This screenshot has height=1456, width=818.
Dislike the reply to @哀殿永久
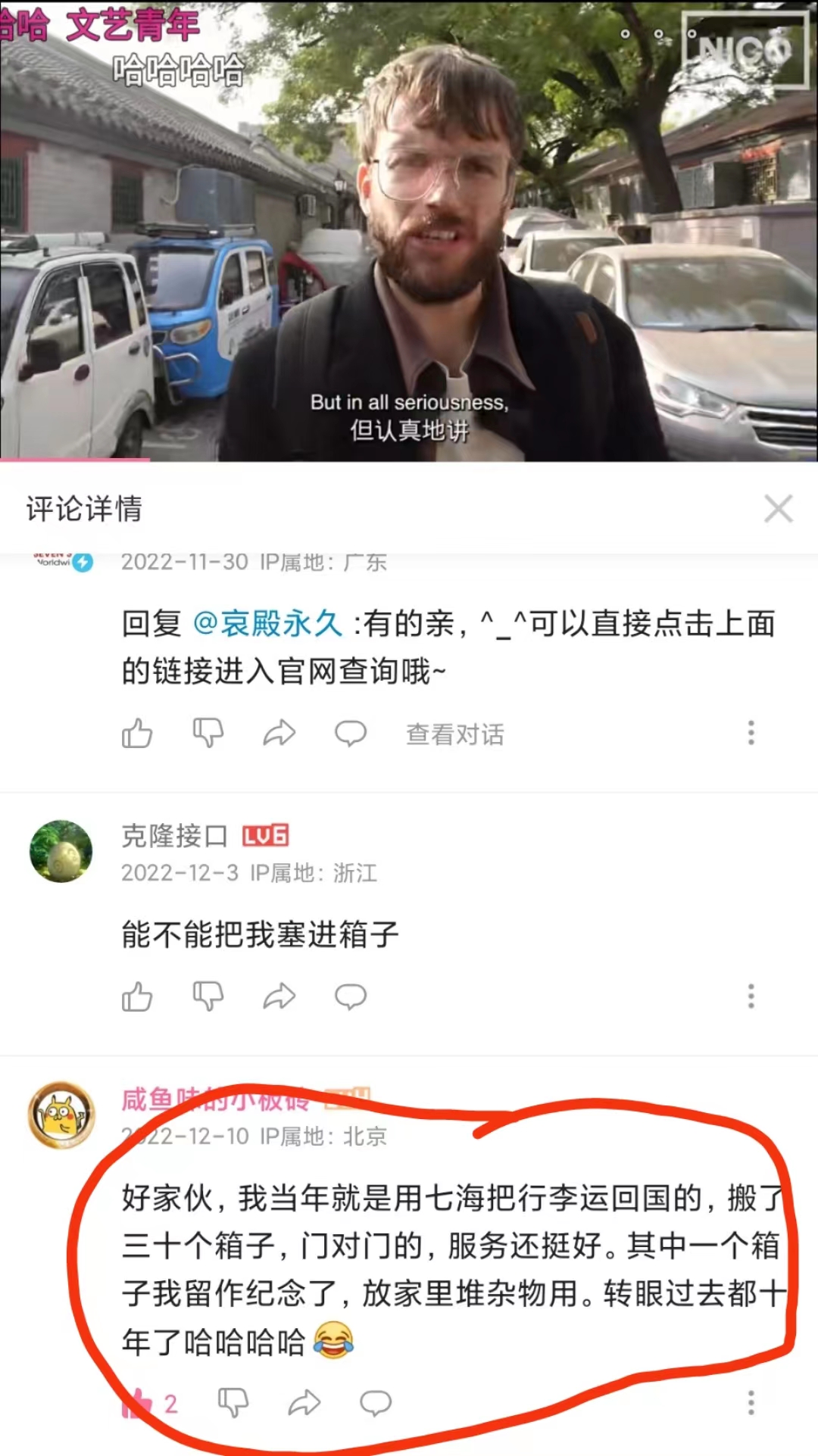[208, 733]
